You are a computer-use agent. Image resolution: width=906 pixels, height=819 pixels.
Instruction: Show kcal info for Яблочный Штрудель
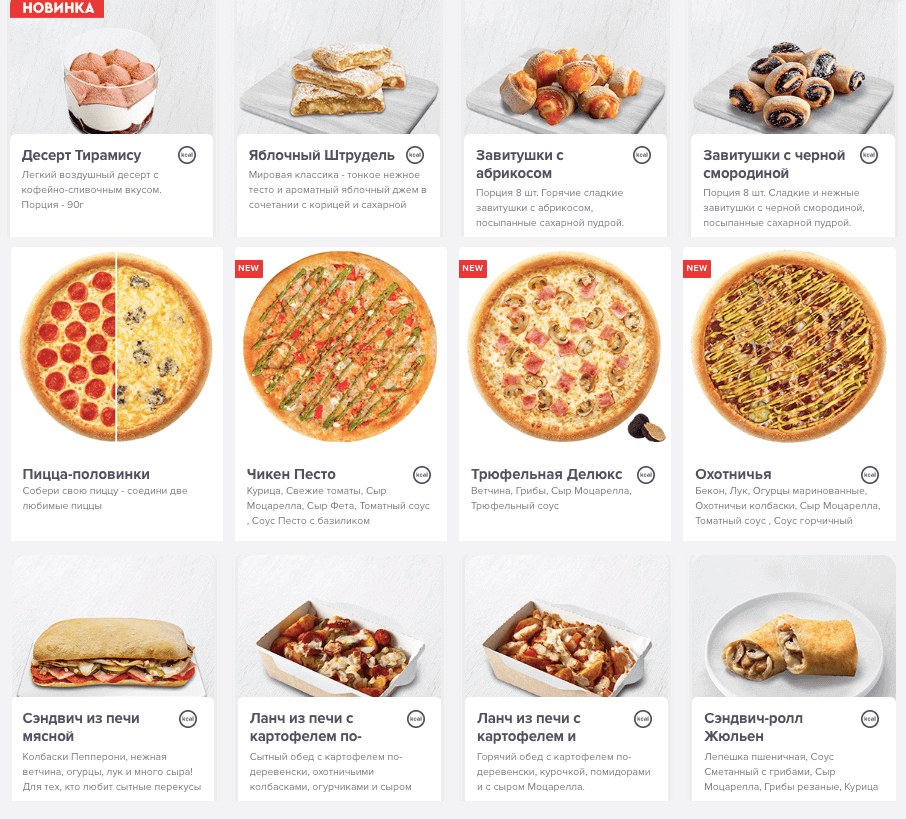[415, 155]
